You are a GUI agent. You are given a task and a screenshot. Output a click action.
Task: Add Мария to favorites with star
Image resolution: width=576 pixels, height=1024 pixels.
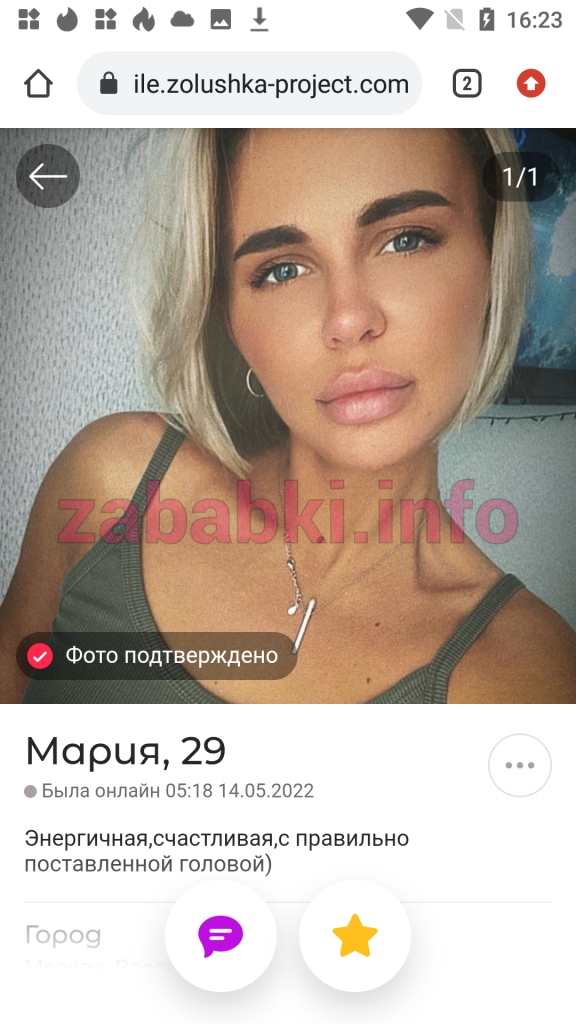pos(355,936)
